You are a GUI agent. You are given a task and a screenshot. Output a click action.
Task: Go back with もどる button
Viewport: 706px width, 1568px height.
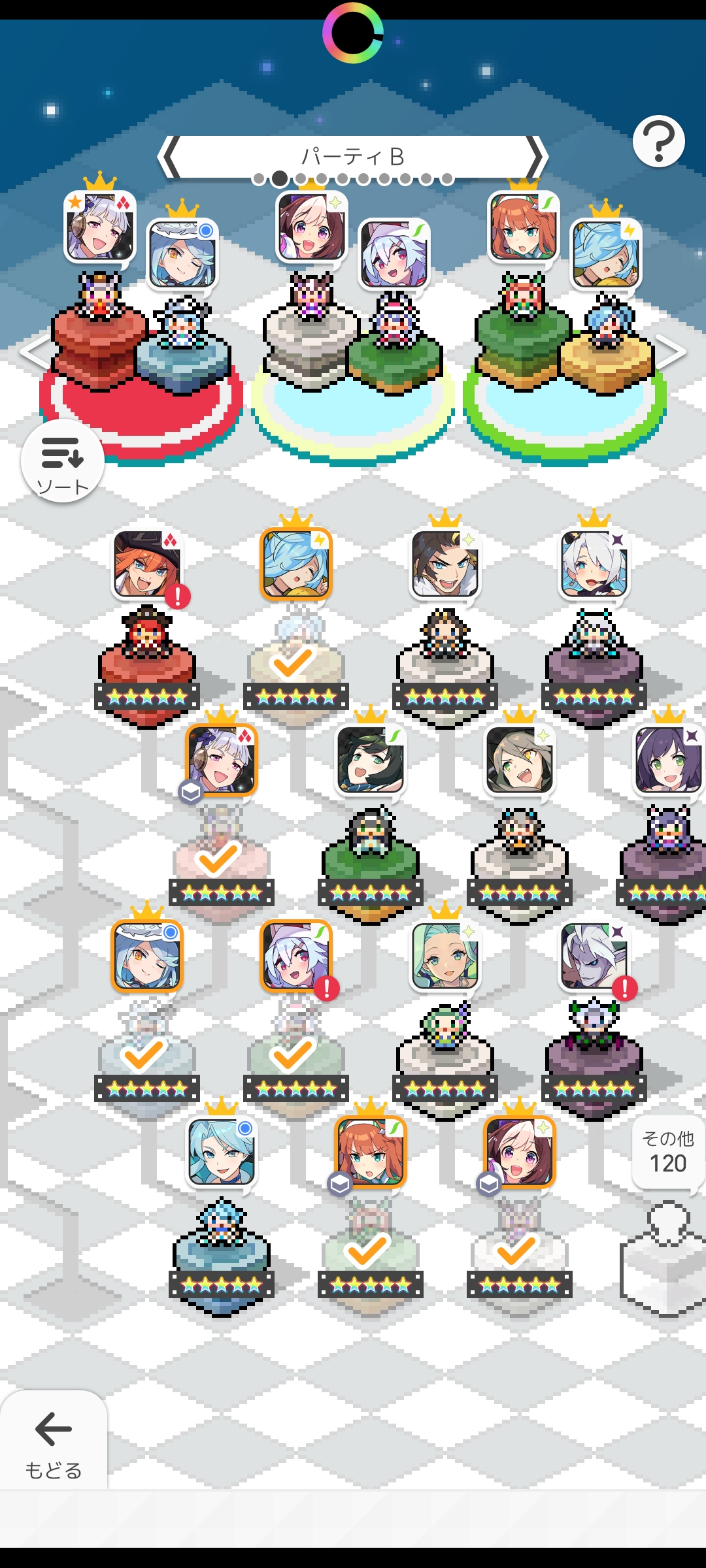pyautogui.click(x=53, y=1441)
